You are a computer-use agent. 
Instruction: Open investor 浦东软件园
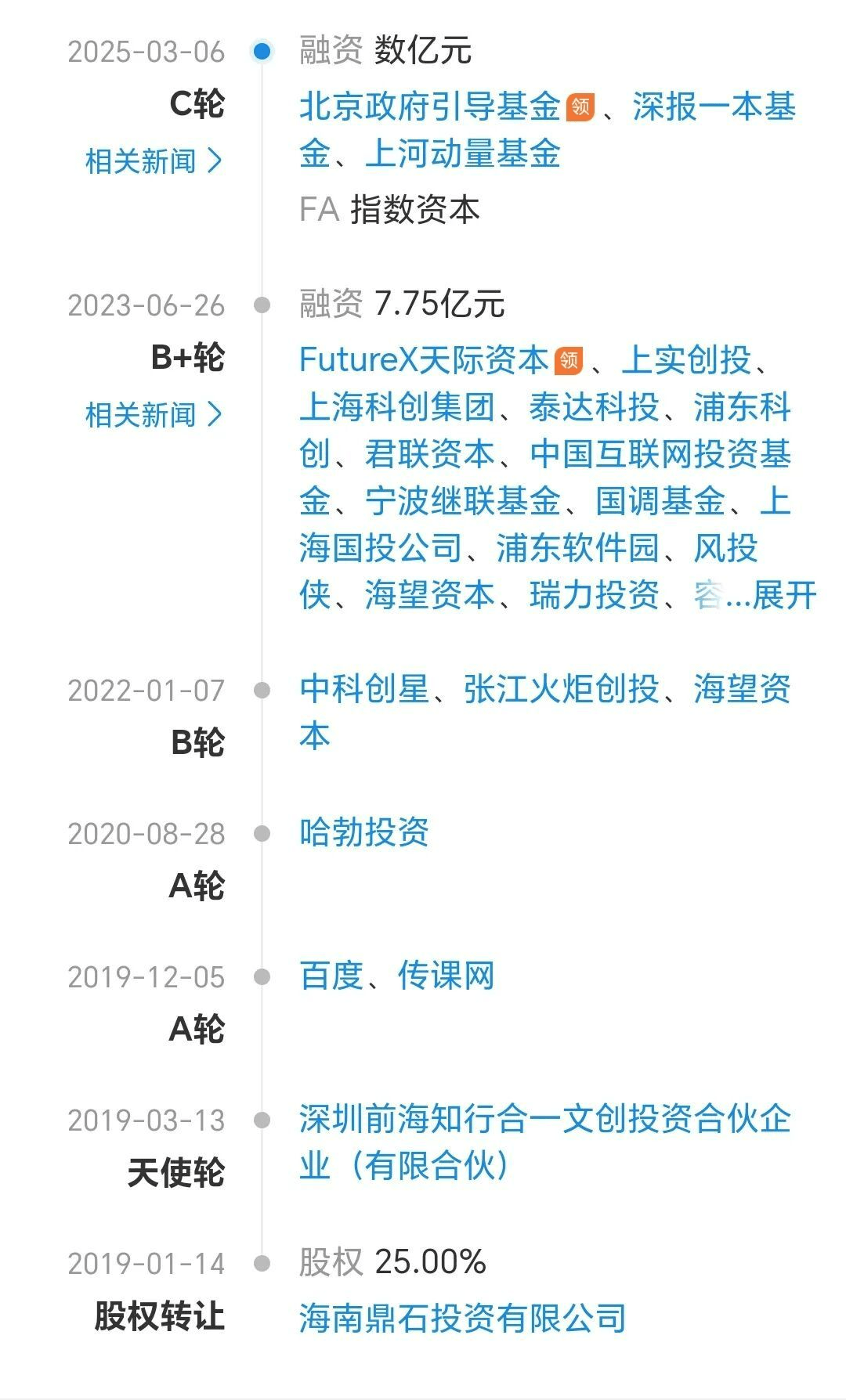pos(578,548)
